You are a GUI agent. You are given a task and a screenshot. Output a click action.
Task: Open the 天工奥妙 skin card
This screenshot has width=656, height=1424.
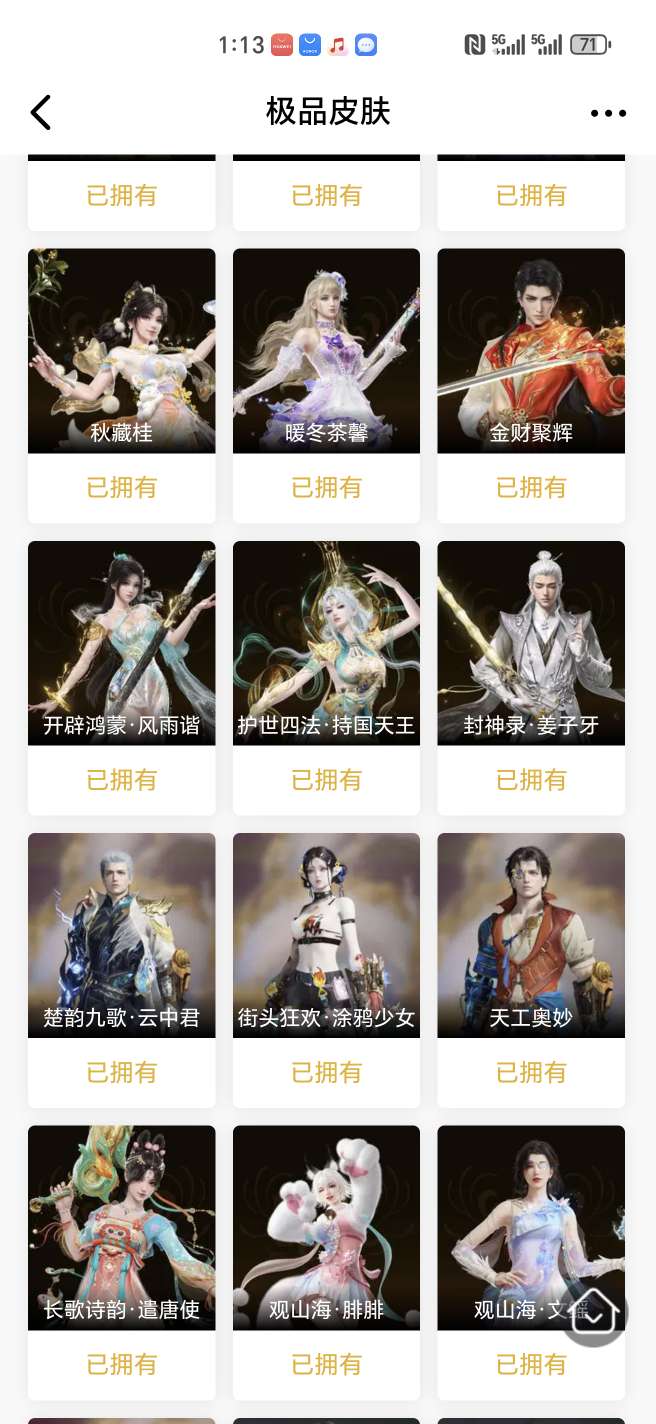click(x=531, y=935)
